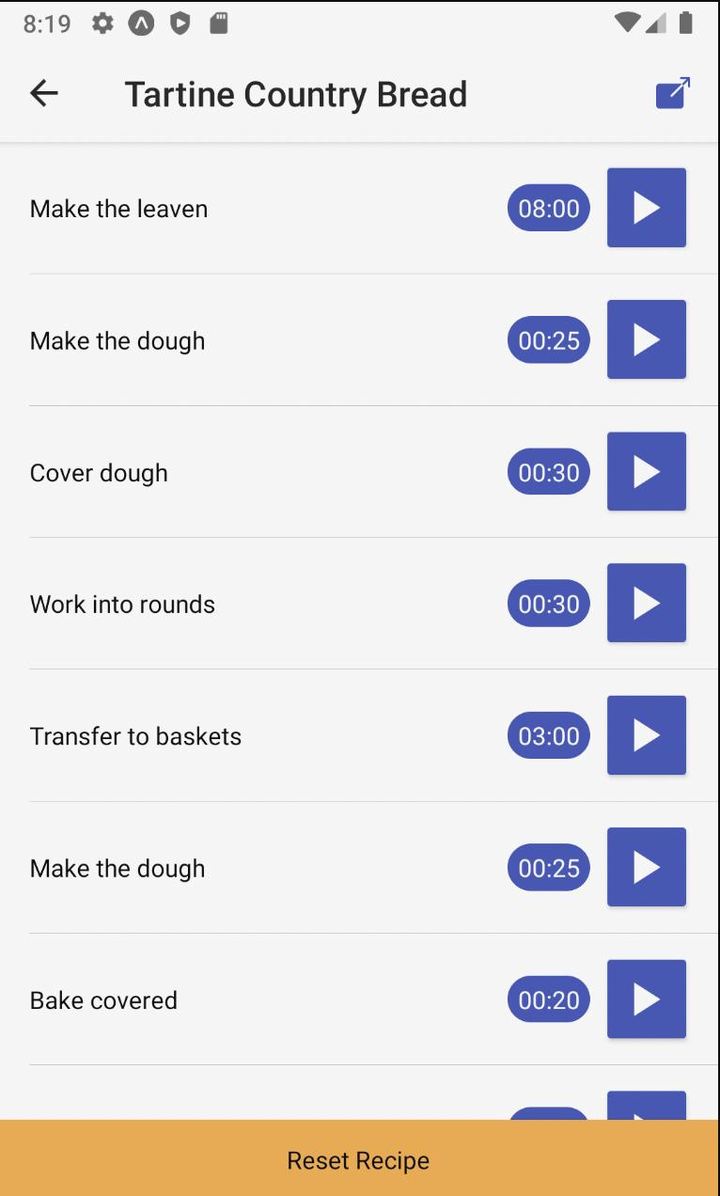720x1196 pixels.
Task: Open the settings gear in the status bar
Action: point(101,24)
